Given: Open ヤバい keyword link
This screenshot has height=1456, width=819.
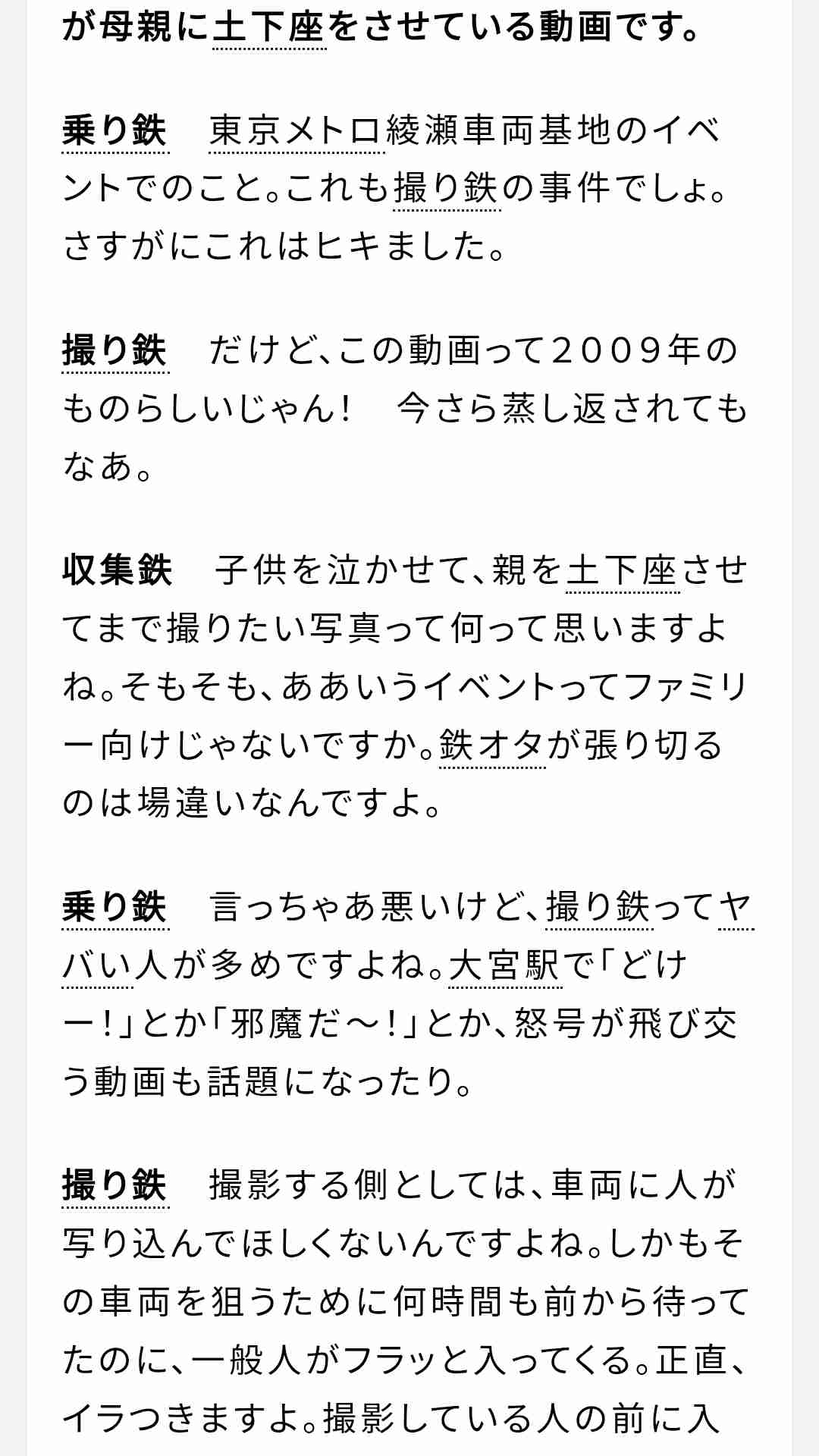Looking at the screenshot, I should click(98, 965).
